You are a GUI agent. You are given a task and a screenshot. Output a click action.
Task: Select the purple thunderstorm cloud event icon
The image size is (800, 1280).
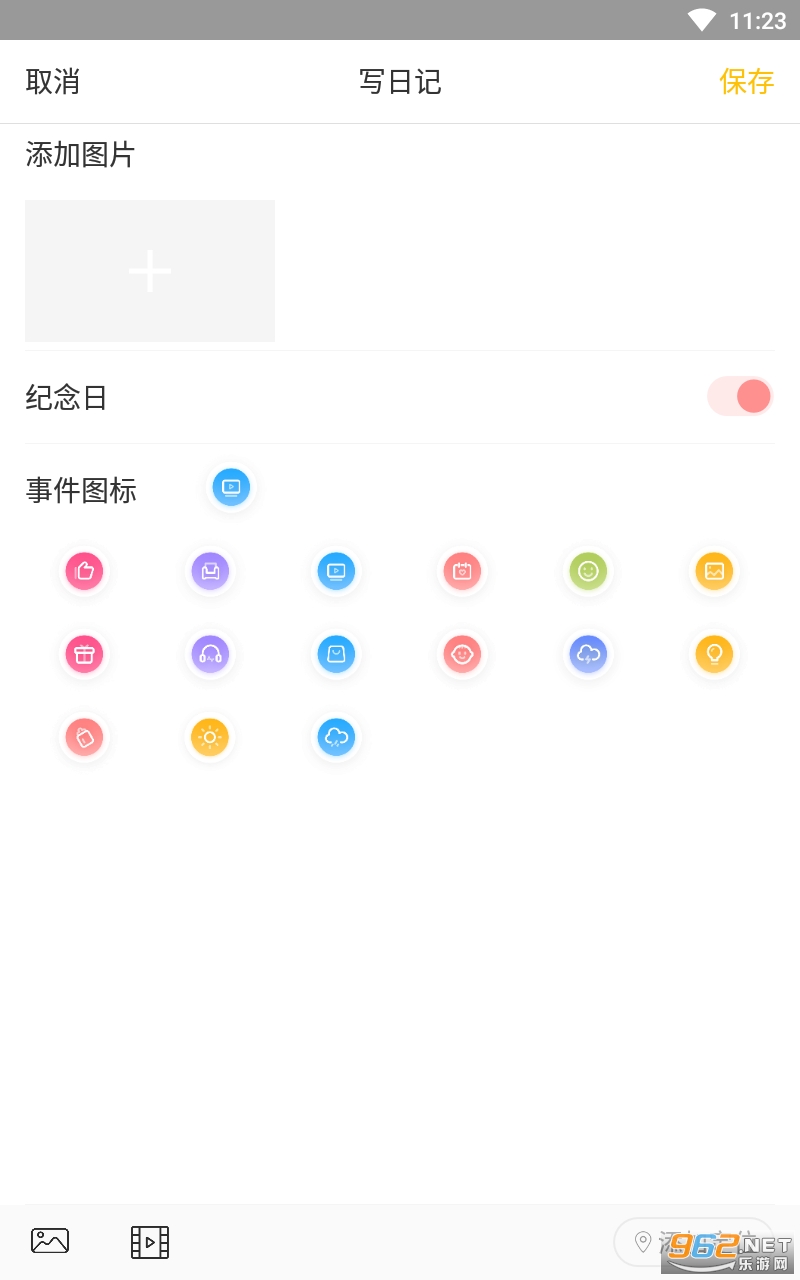pyautogui.click(x=588, y=654)
